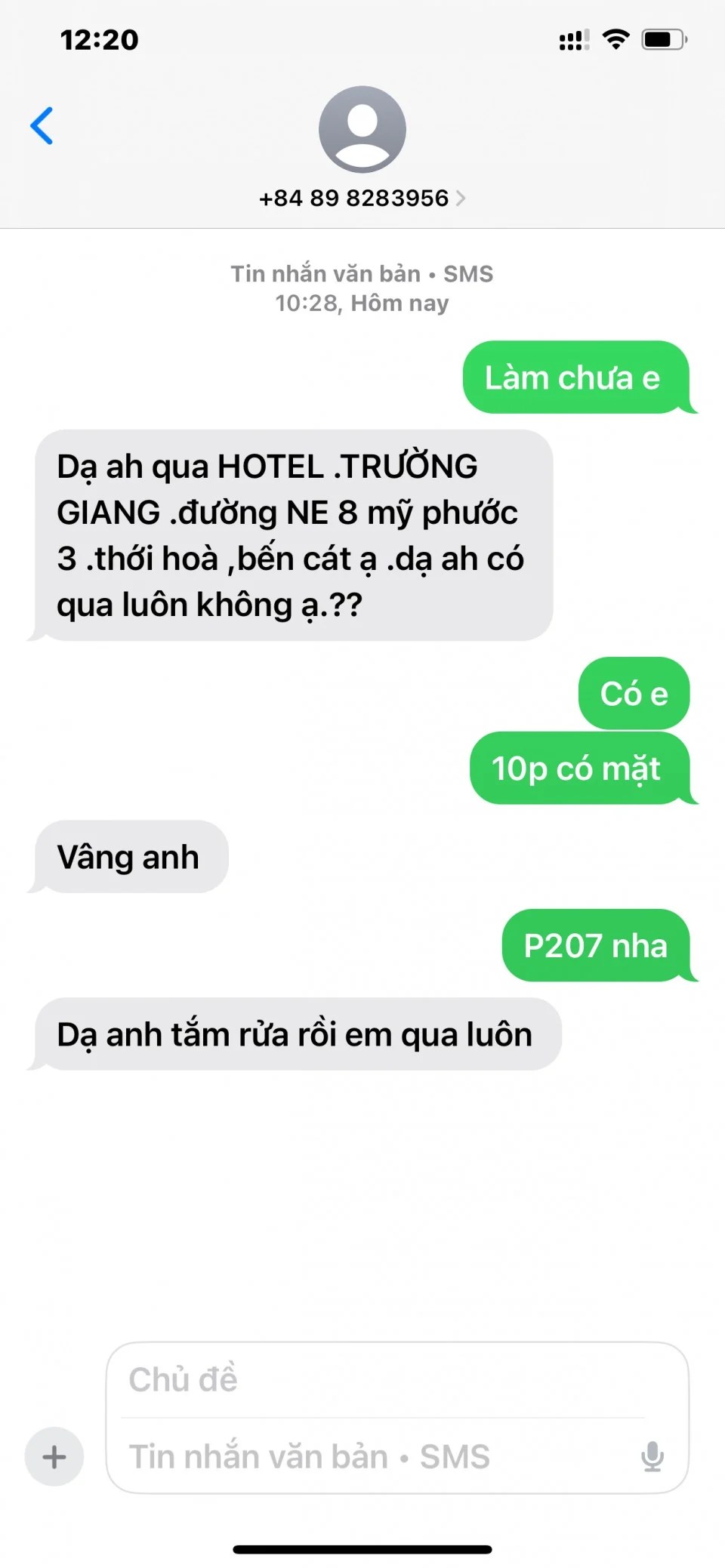
Task: Open contact details for +84 89 8283956
Action: pos(362,198)
